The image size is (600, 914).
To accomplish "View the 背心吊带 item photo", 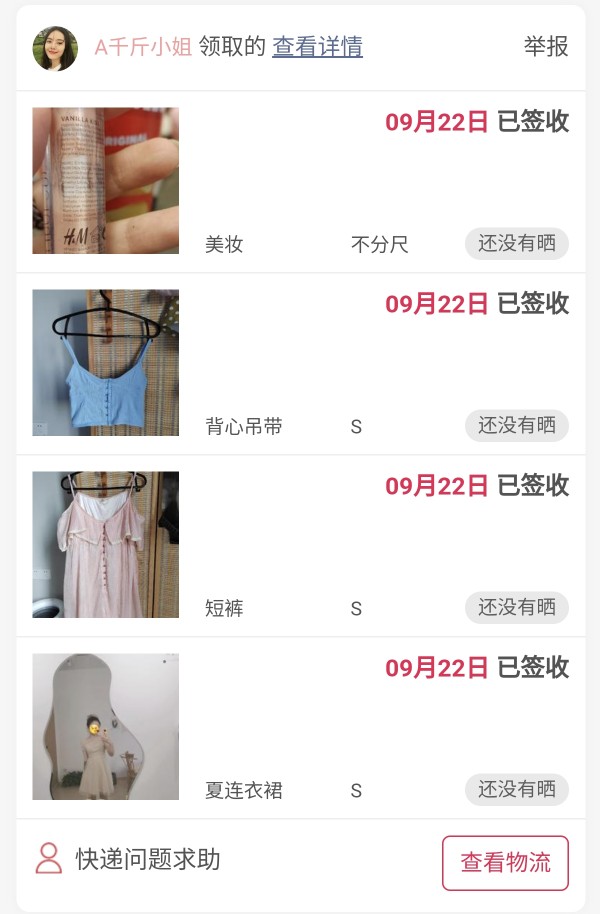I will 105,363.
